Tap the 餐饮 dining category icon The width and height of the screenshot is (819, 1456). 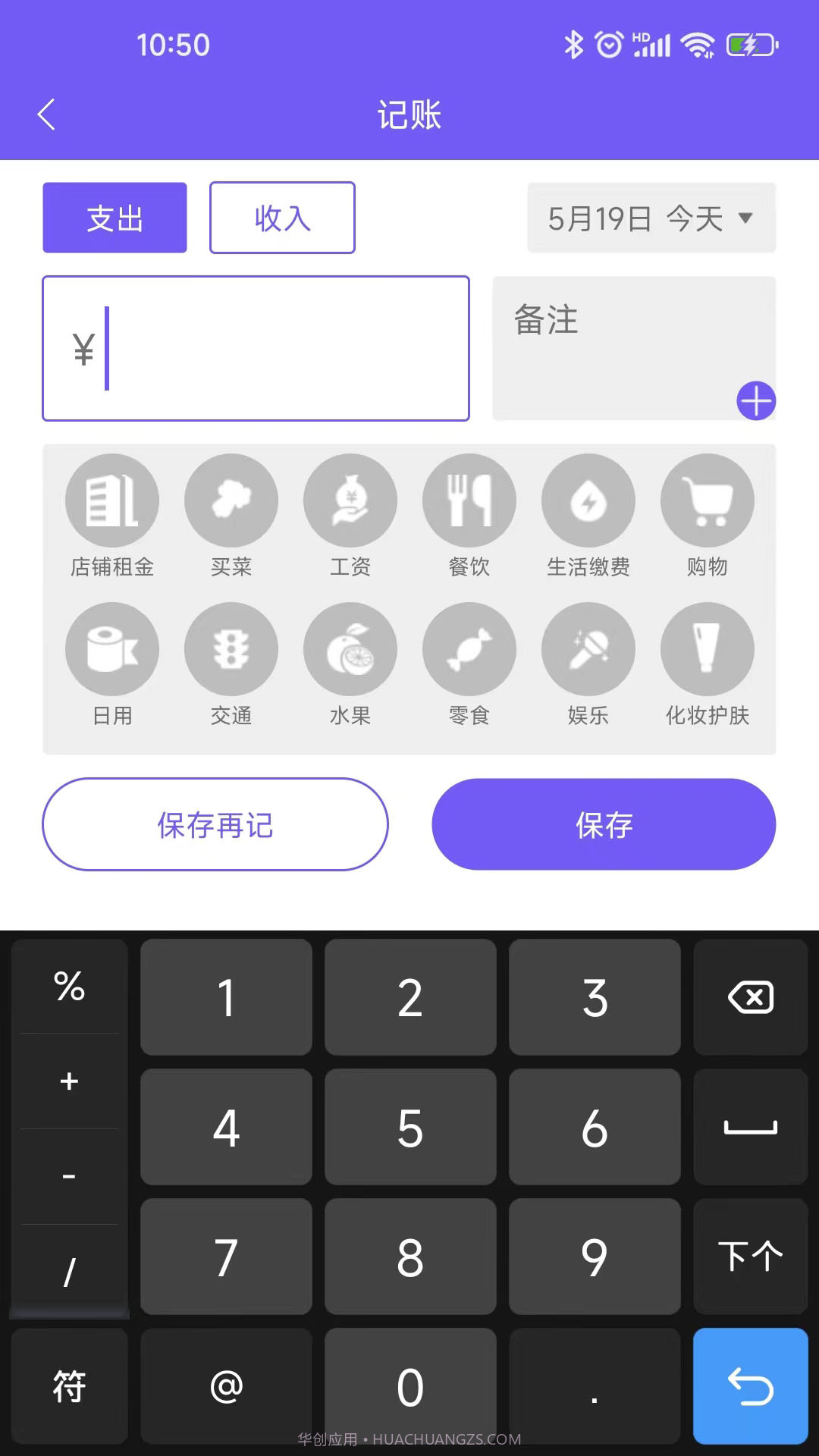click(469, 500)
